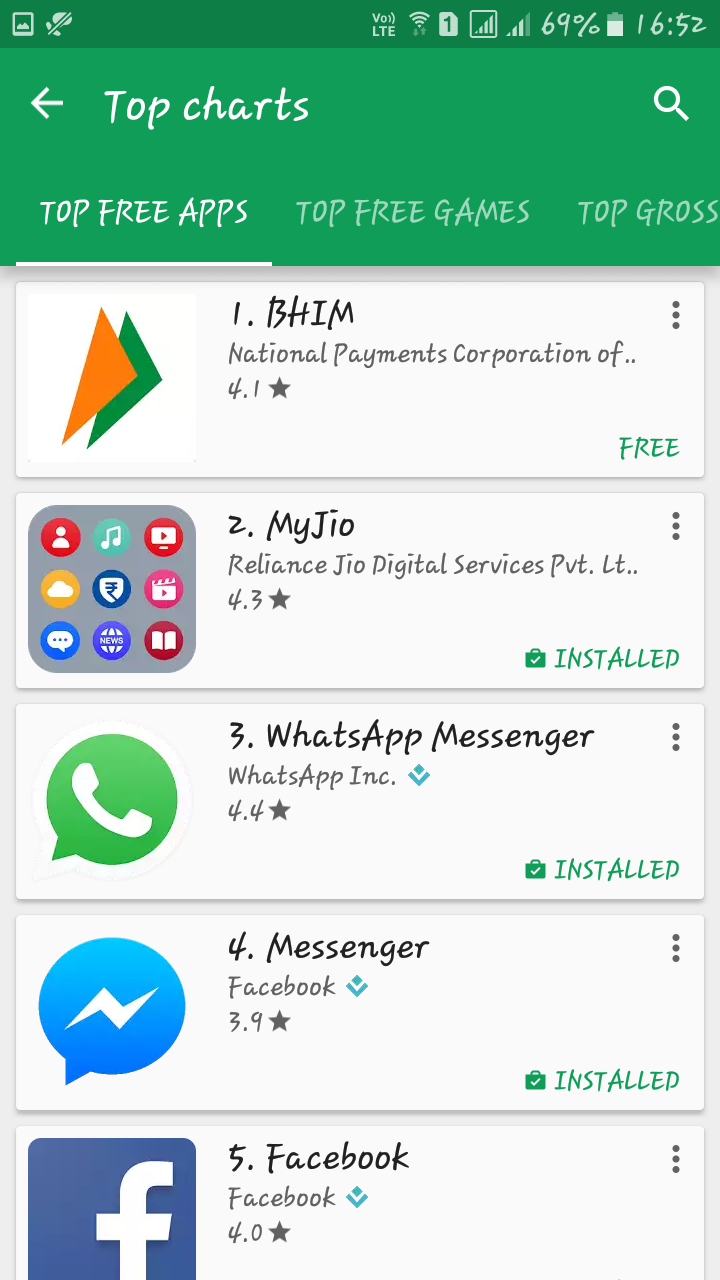720x1280 pixels.
Task: Open the Facebook app listing
Action: (x=400, y=1210)
